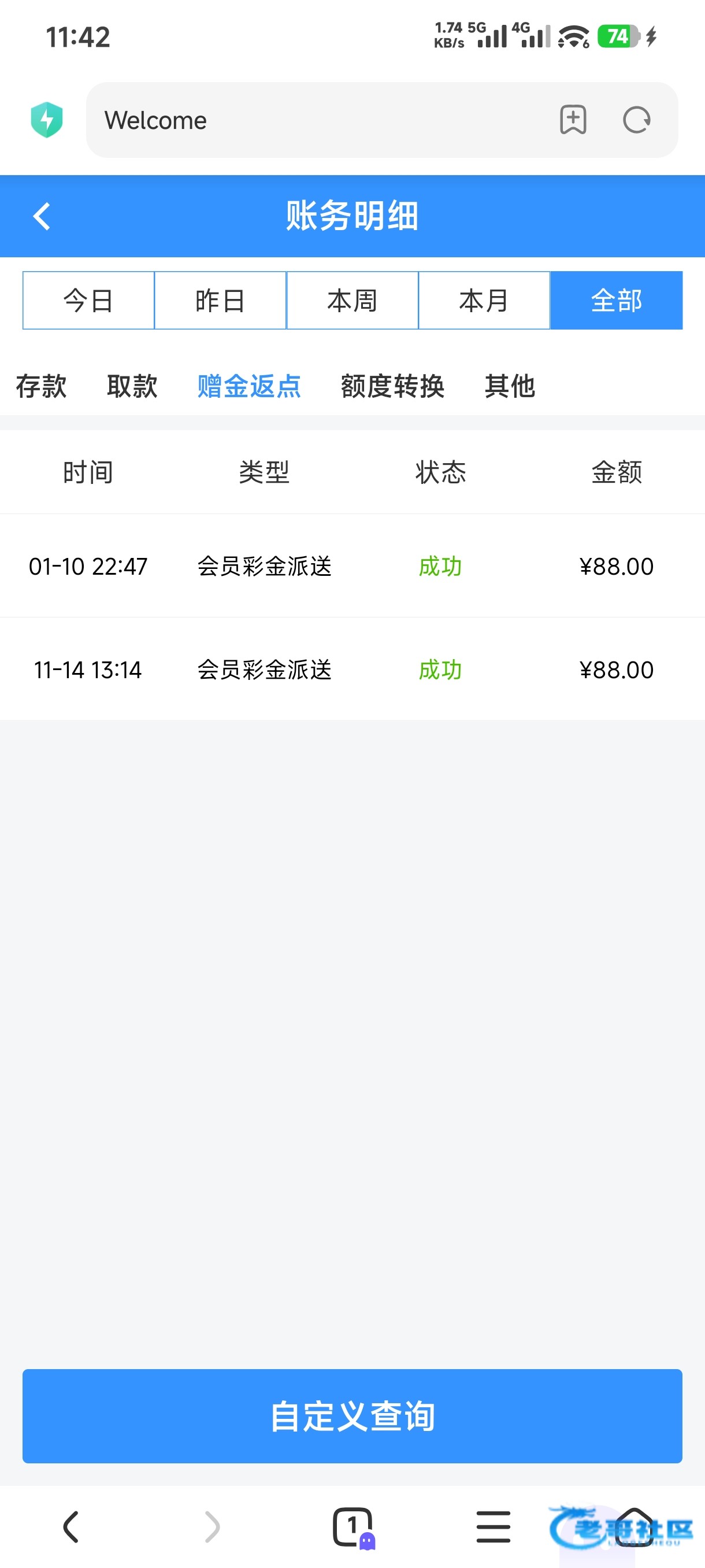Open the browser menu

tap(493, 1526)
